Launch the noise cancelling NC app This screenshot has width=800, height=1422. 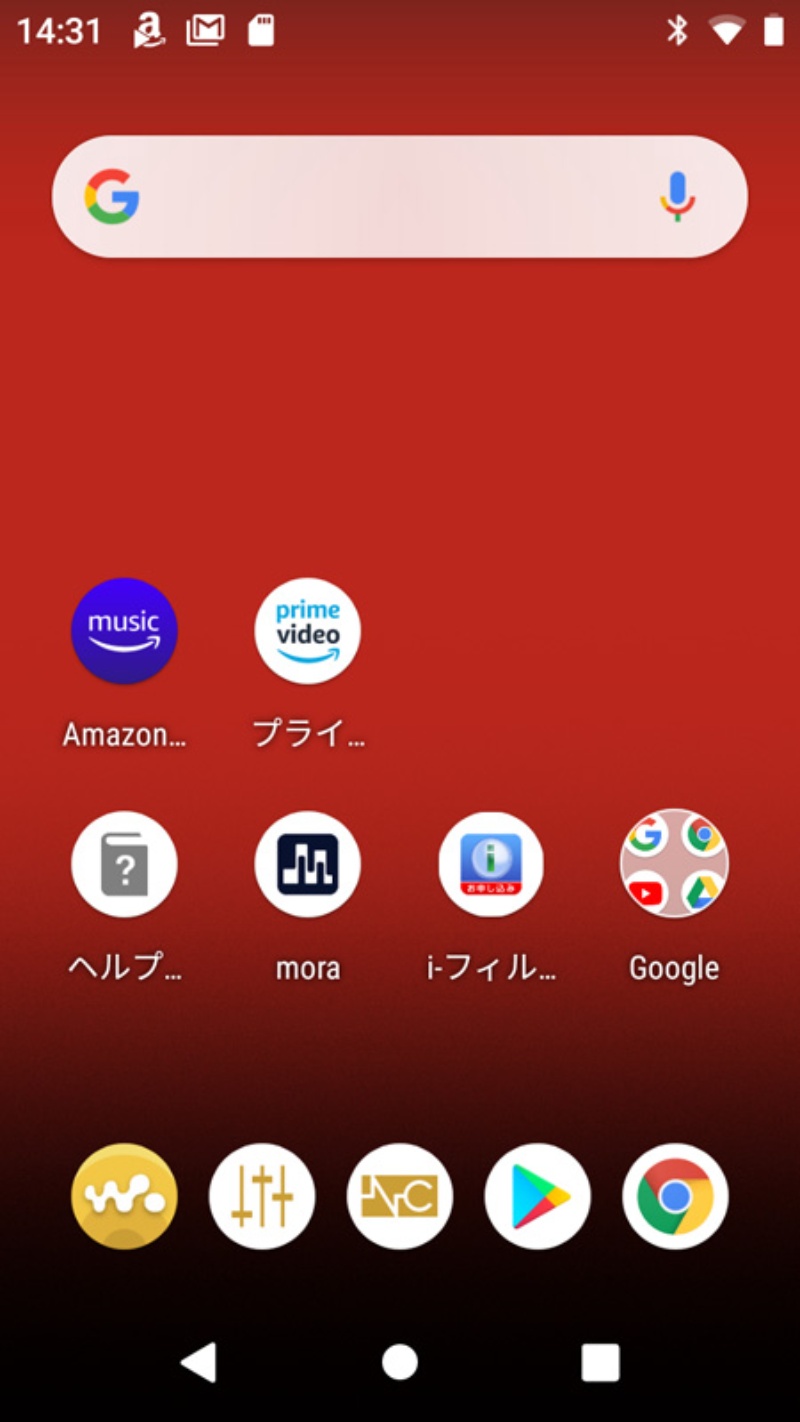[400, 1196]
